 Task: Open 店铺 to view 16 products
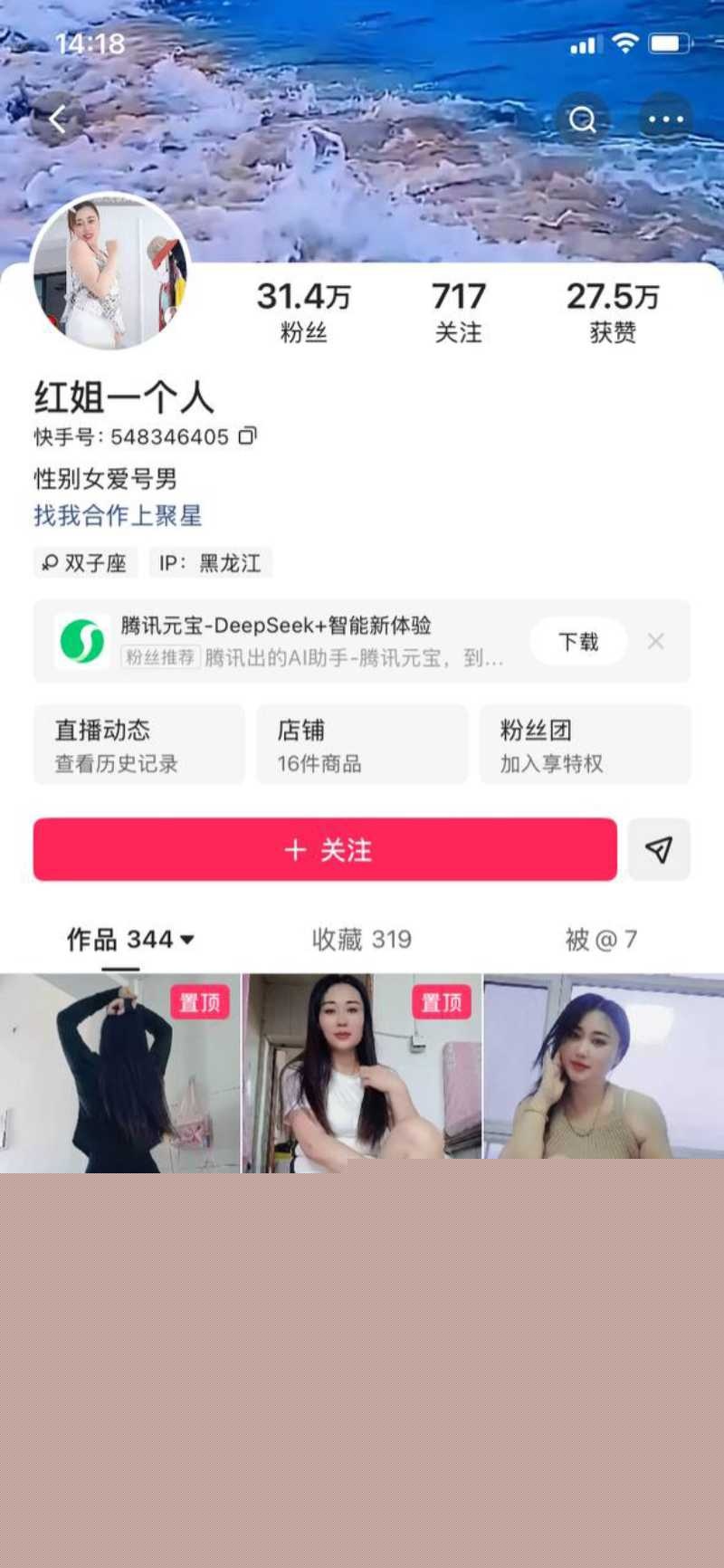(362, 744)
